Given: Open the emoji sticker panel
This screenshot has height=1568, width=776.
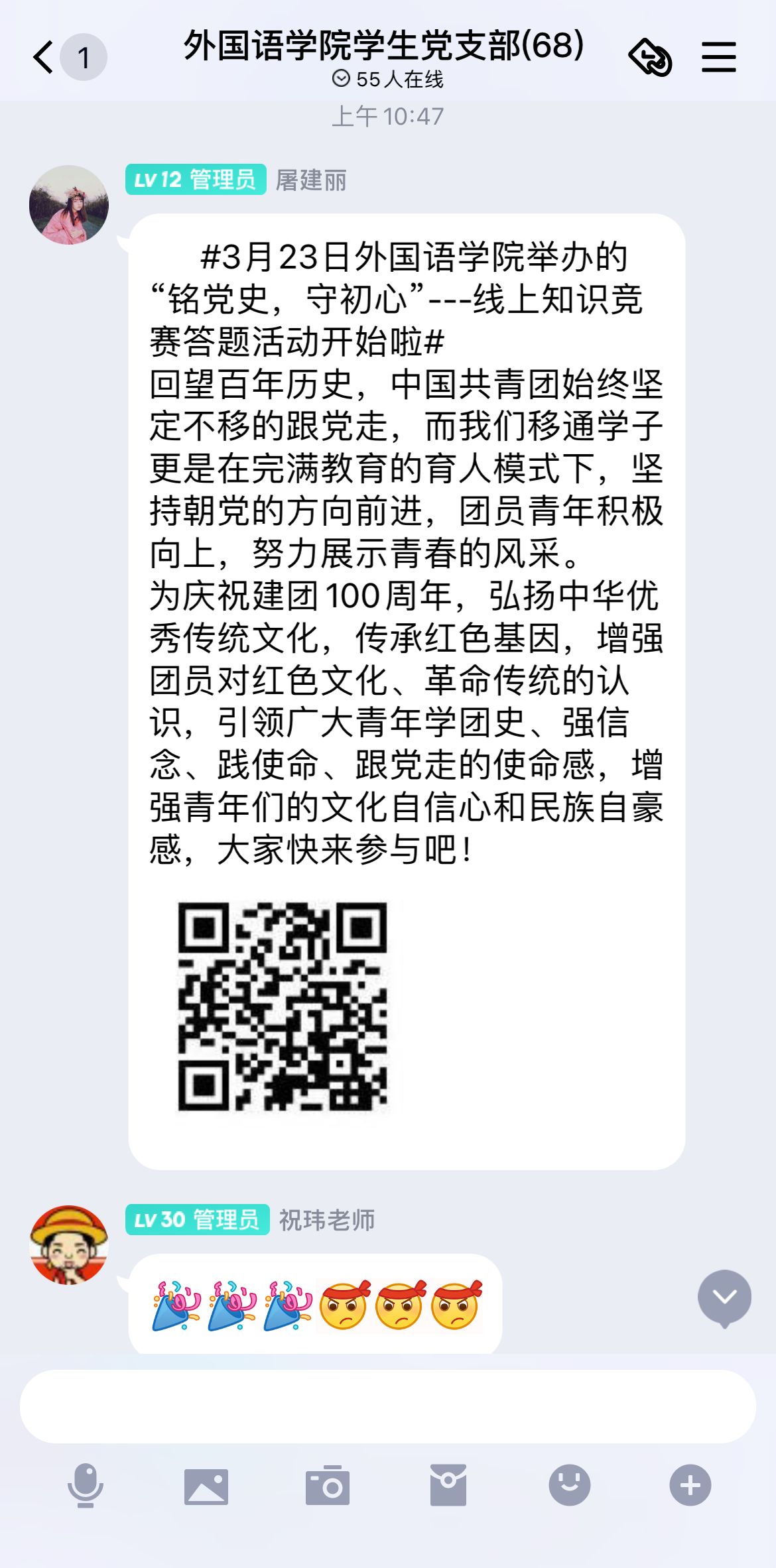Looking at the screenshot, I should click(569, 1485).
